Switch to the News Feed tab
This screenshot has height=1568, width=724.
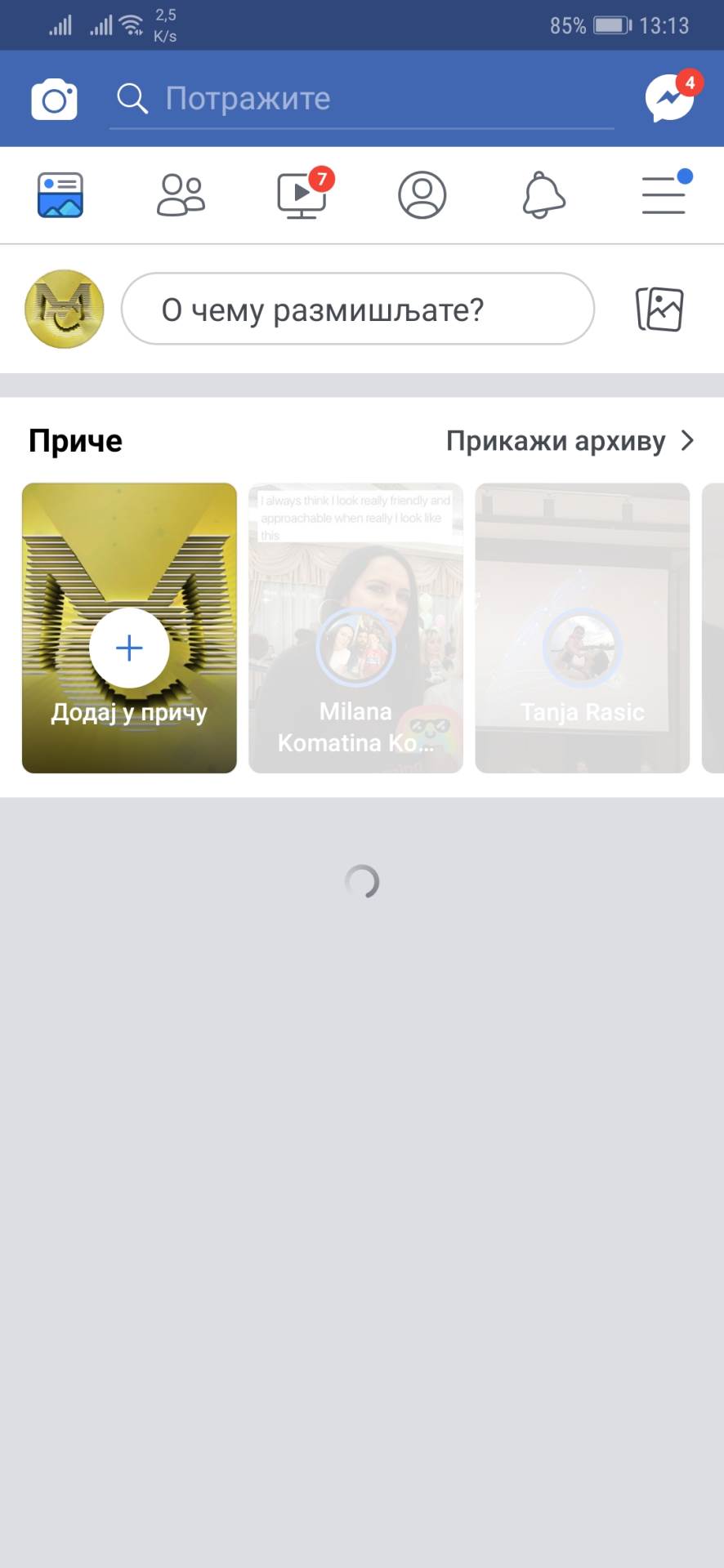pyautogui.click(x=60, y=195)
